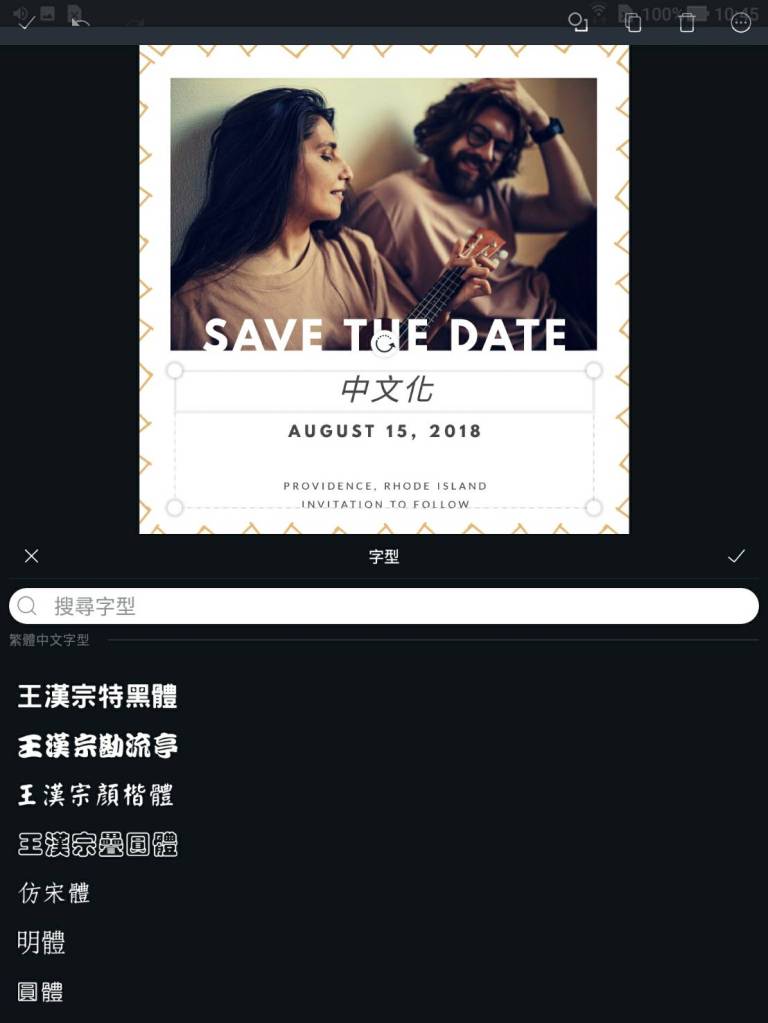
Task: Tap the 中文化 text box on the canvas
Action: pos(386,390)
